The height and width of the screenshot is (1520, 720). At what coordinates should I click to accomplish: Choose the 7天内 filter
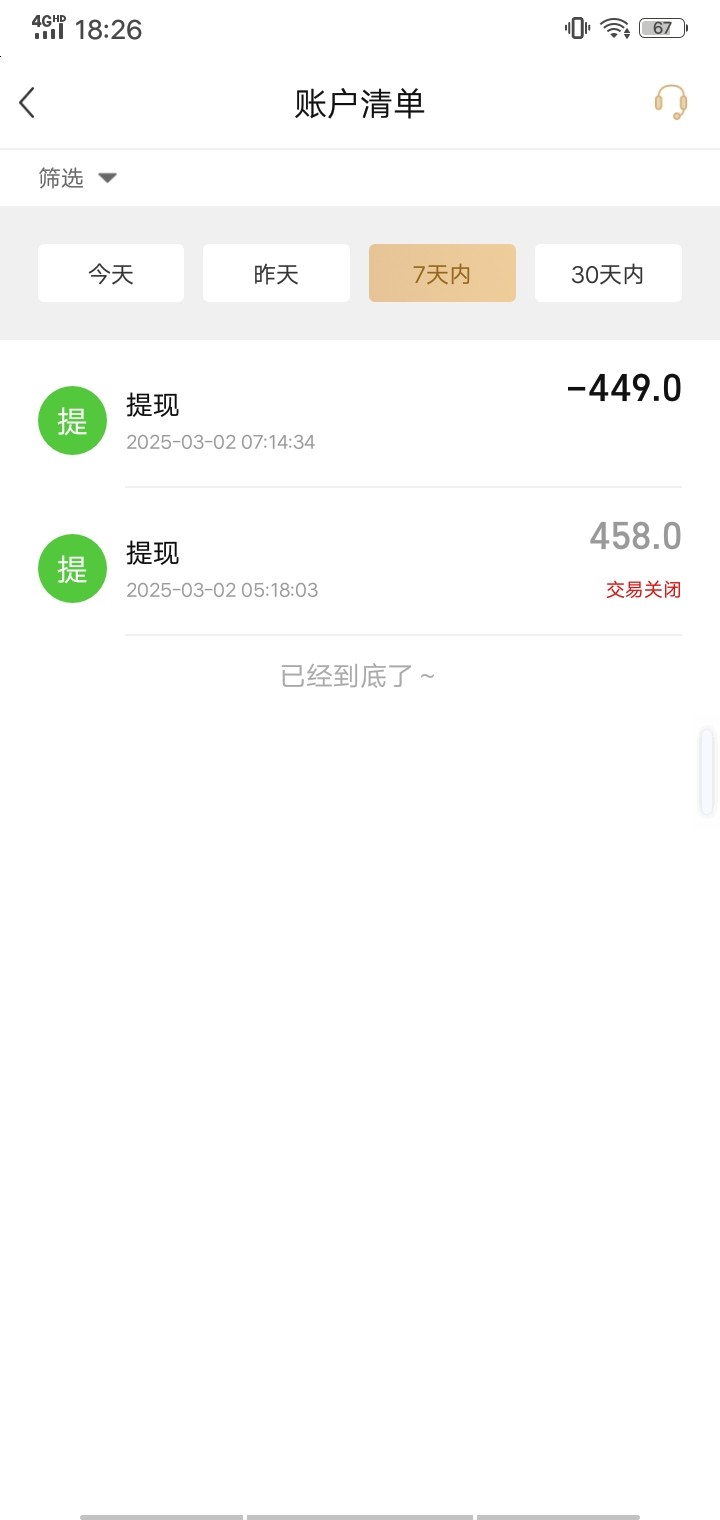442,273
